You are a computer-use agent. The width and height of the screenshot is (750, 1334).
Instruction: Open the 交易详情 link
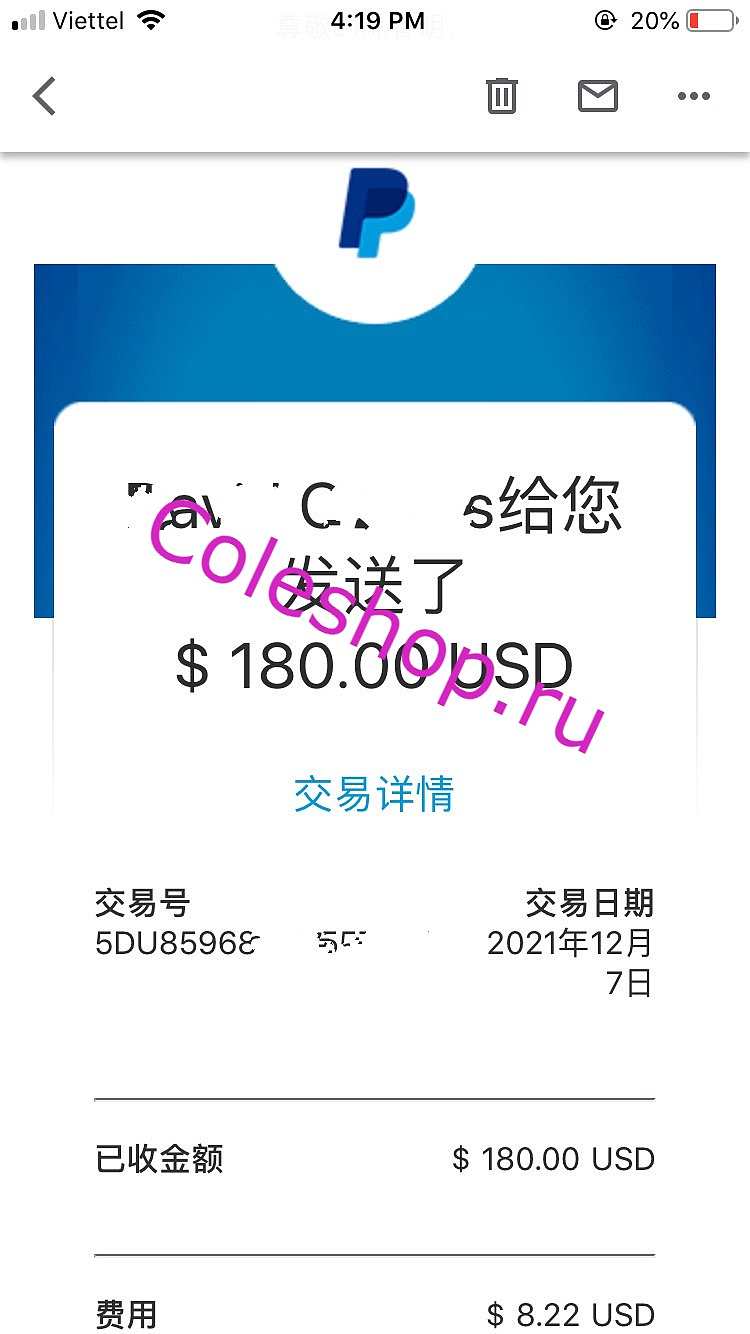tap(374, 794)
